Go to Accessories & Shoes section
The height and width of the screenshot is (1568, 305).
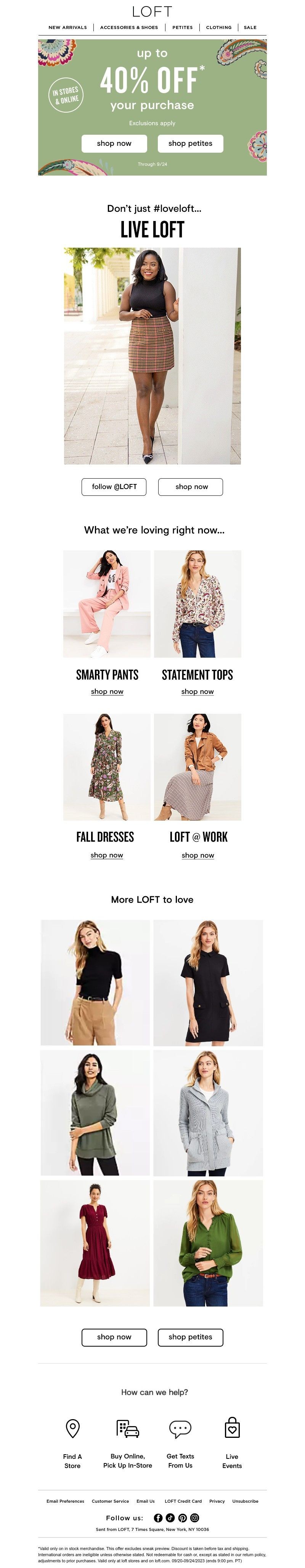pos(129,27)
